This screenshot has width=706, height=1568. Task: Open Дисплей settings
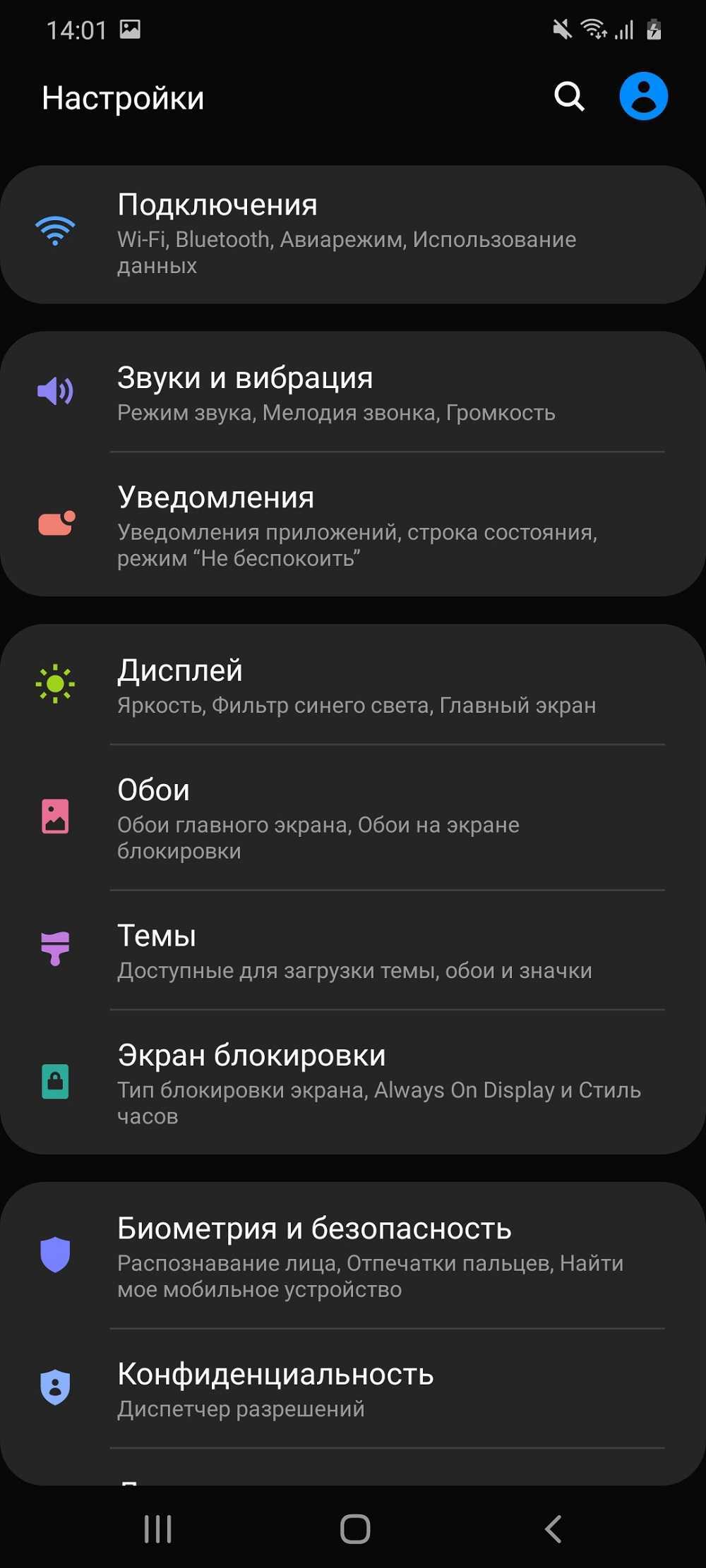click(x=353, y=685)
